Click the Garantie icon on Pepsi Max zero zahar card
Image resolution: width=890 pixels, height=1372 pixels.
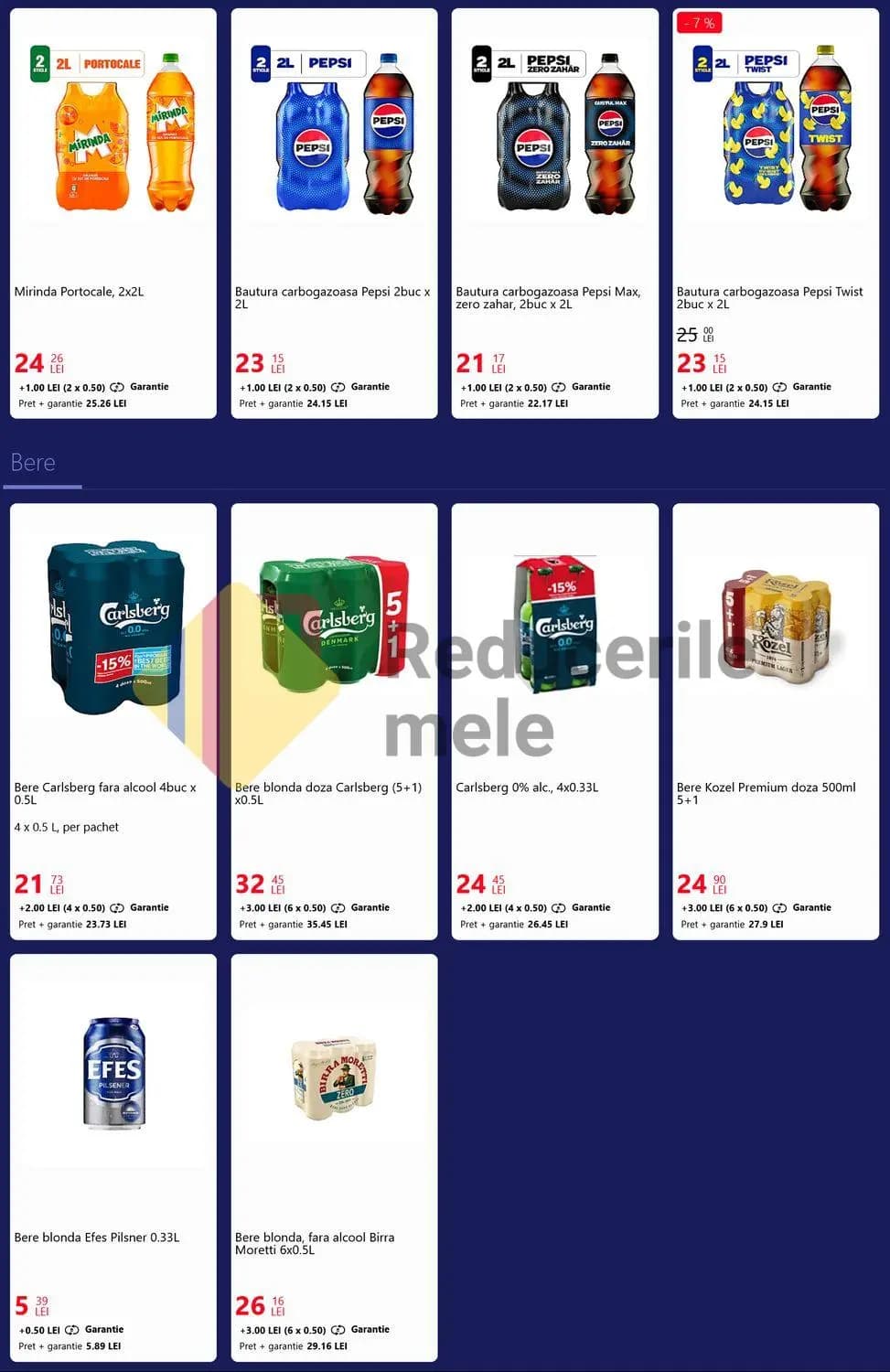[x=558, y=386]
